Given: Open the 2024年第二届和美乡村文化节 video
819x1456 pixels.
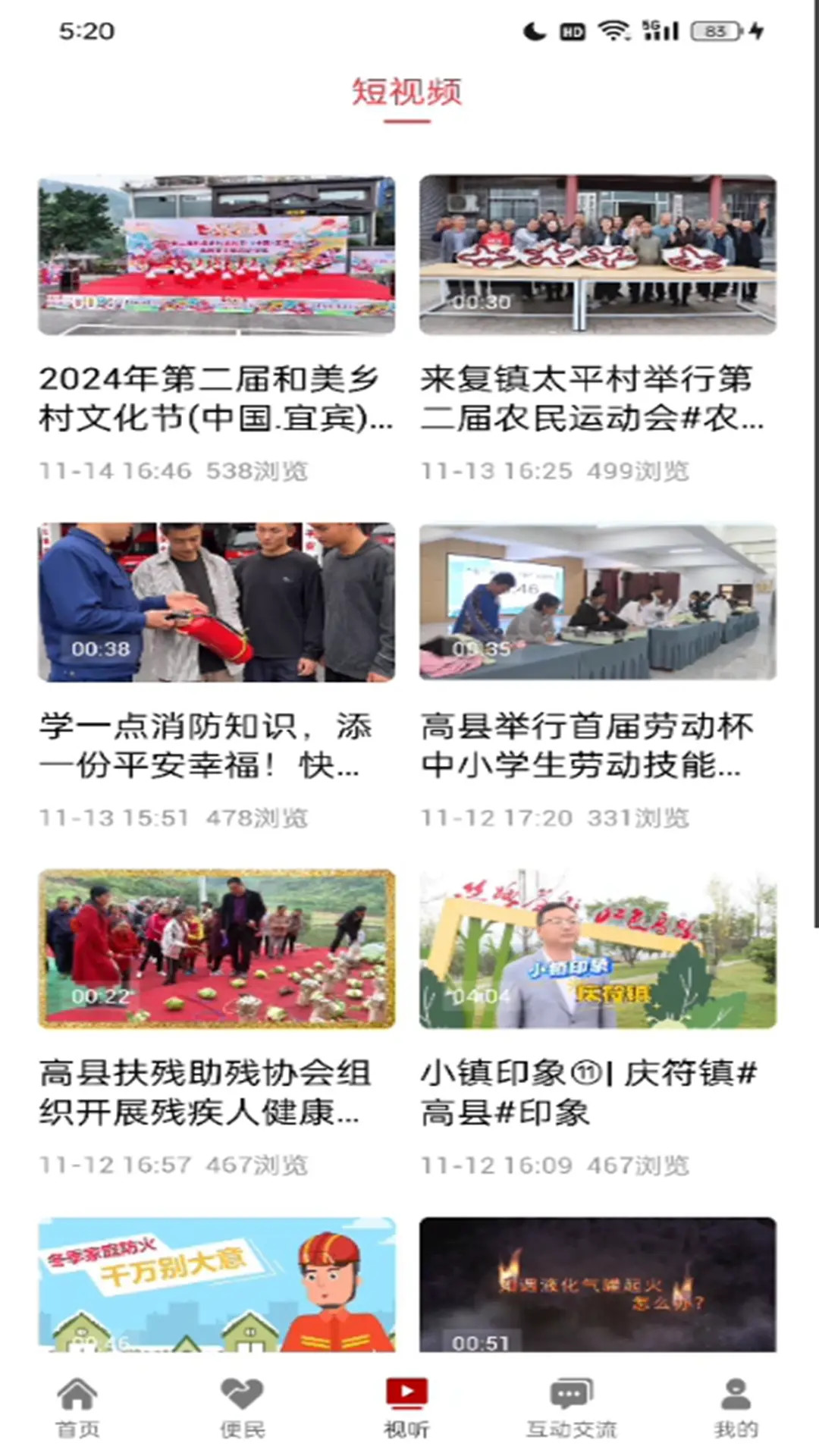Looking at the screenshot, I should click(216, 256).
